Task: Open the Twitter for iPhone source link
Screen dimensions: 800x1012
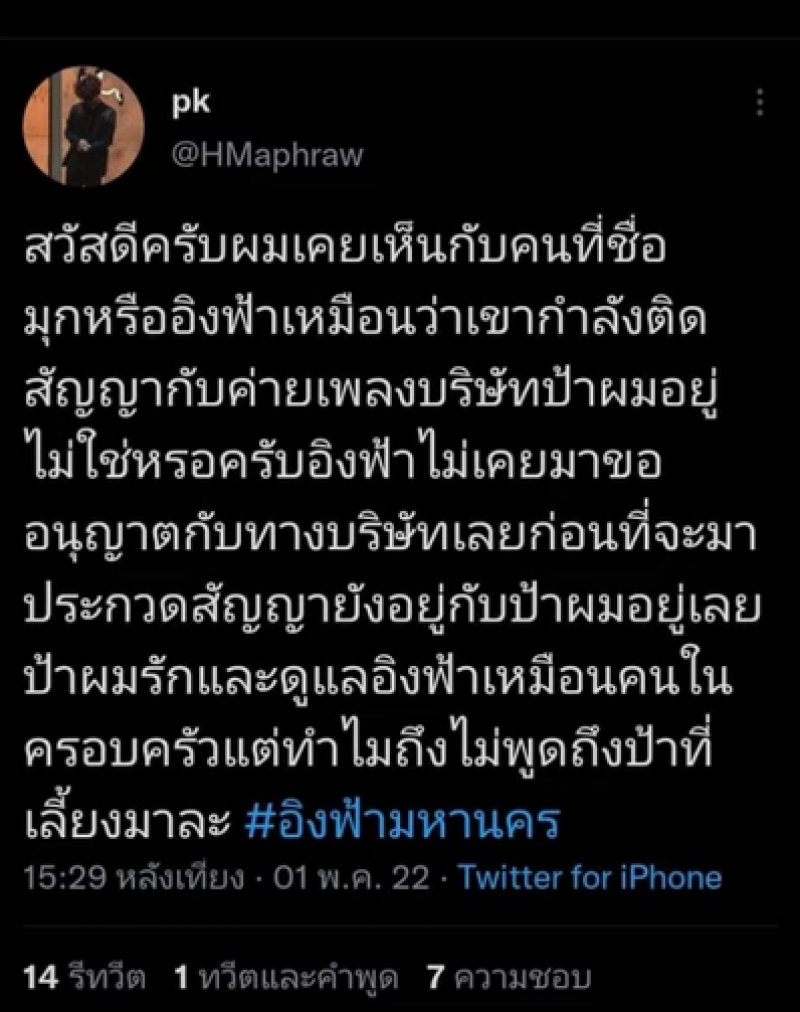Action: 590,879
